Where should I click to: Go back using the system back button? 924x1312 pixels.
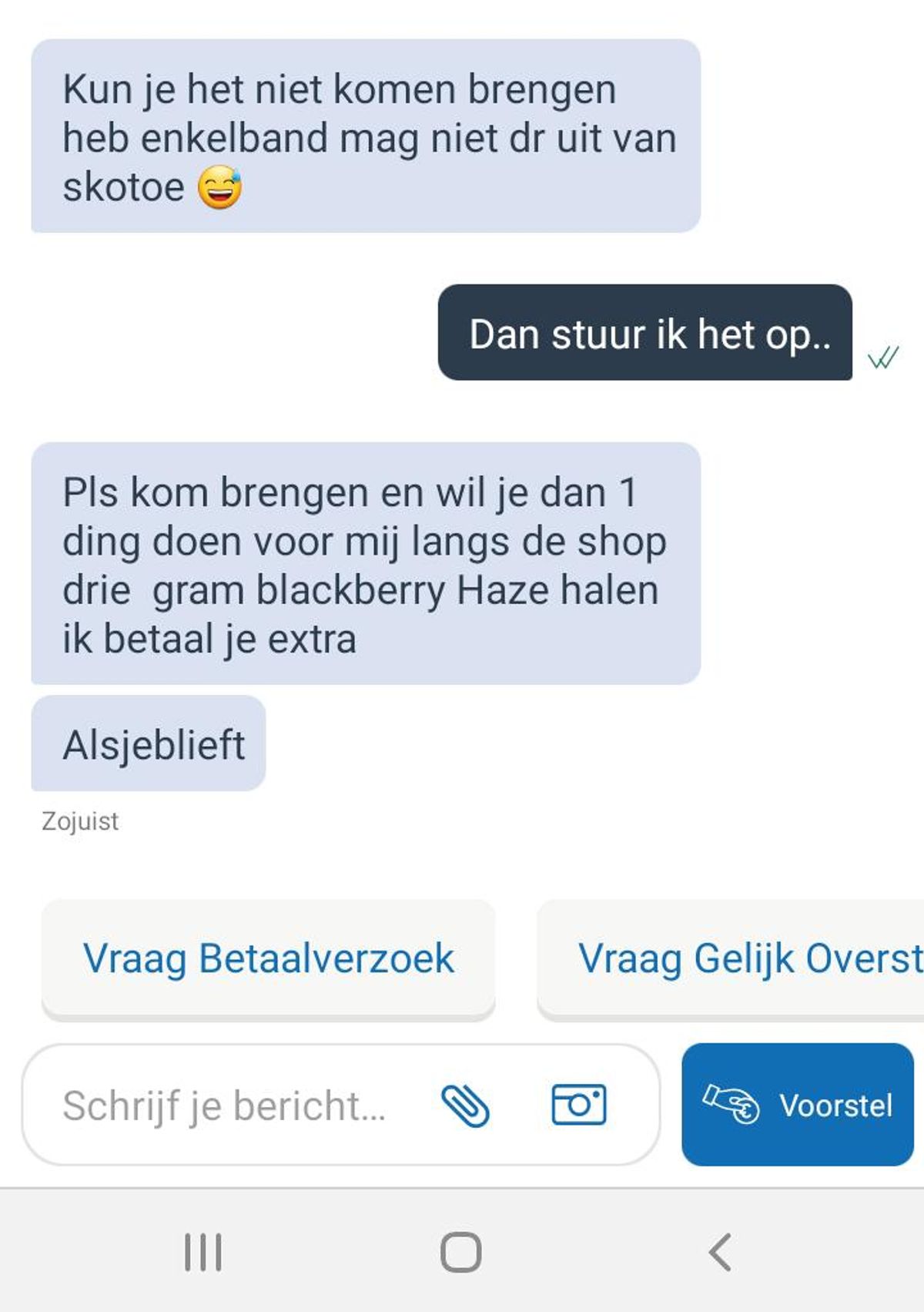point(720,1252)
